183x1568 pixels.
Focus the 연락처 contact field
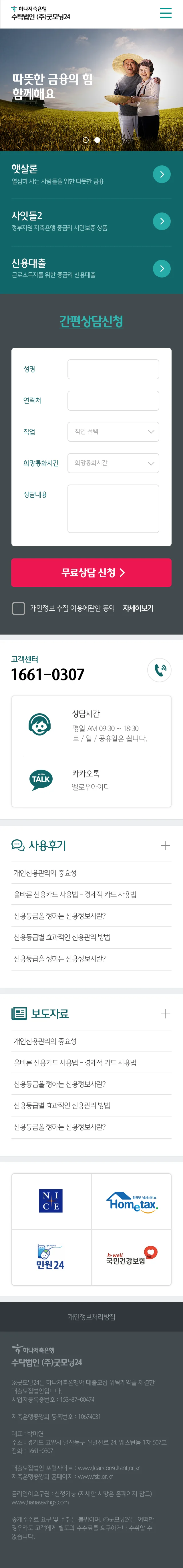113,400
